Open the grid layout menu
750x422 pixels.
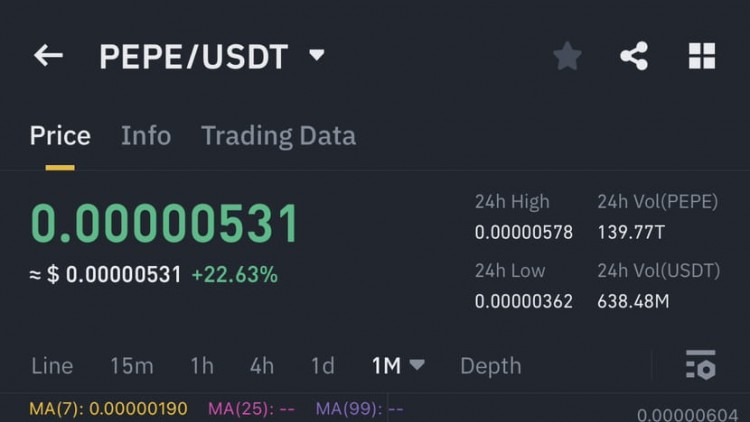click(702, 56)
